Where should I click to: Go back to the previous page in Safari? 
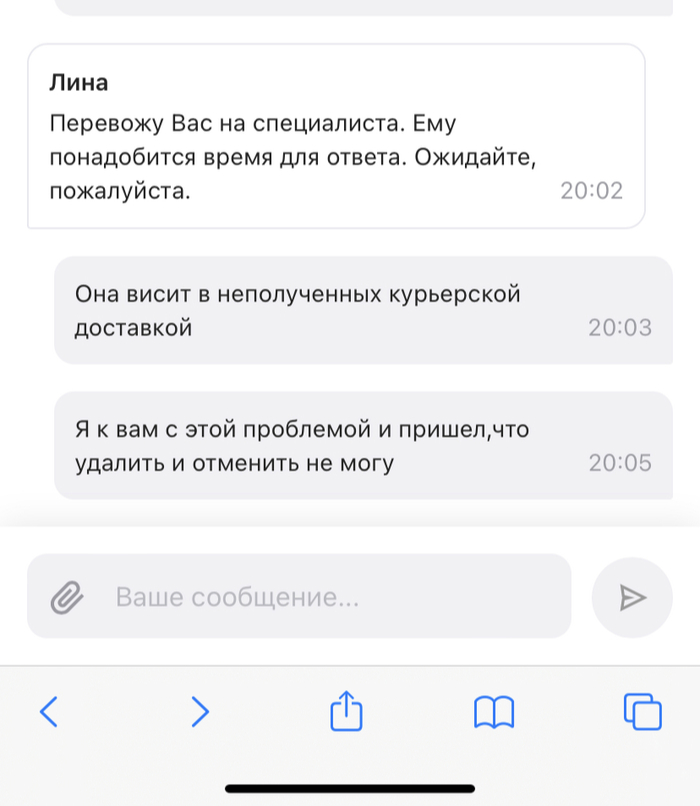[48, 711]
